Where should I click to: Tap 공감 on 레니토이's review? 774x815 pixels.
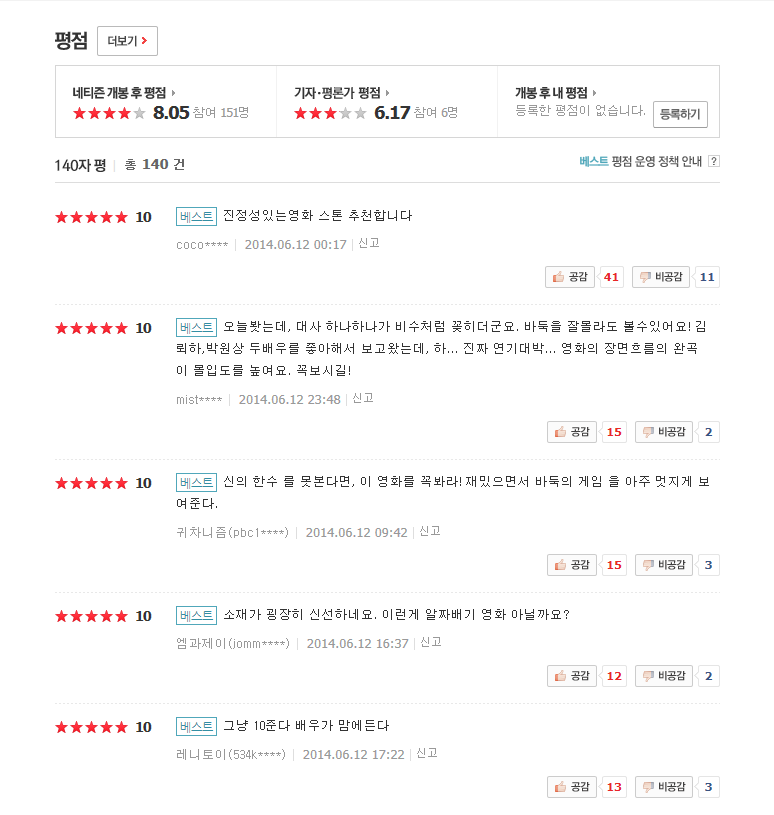point(572,787)
